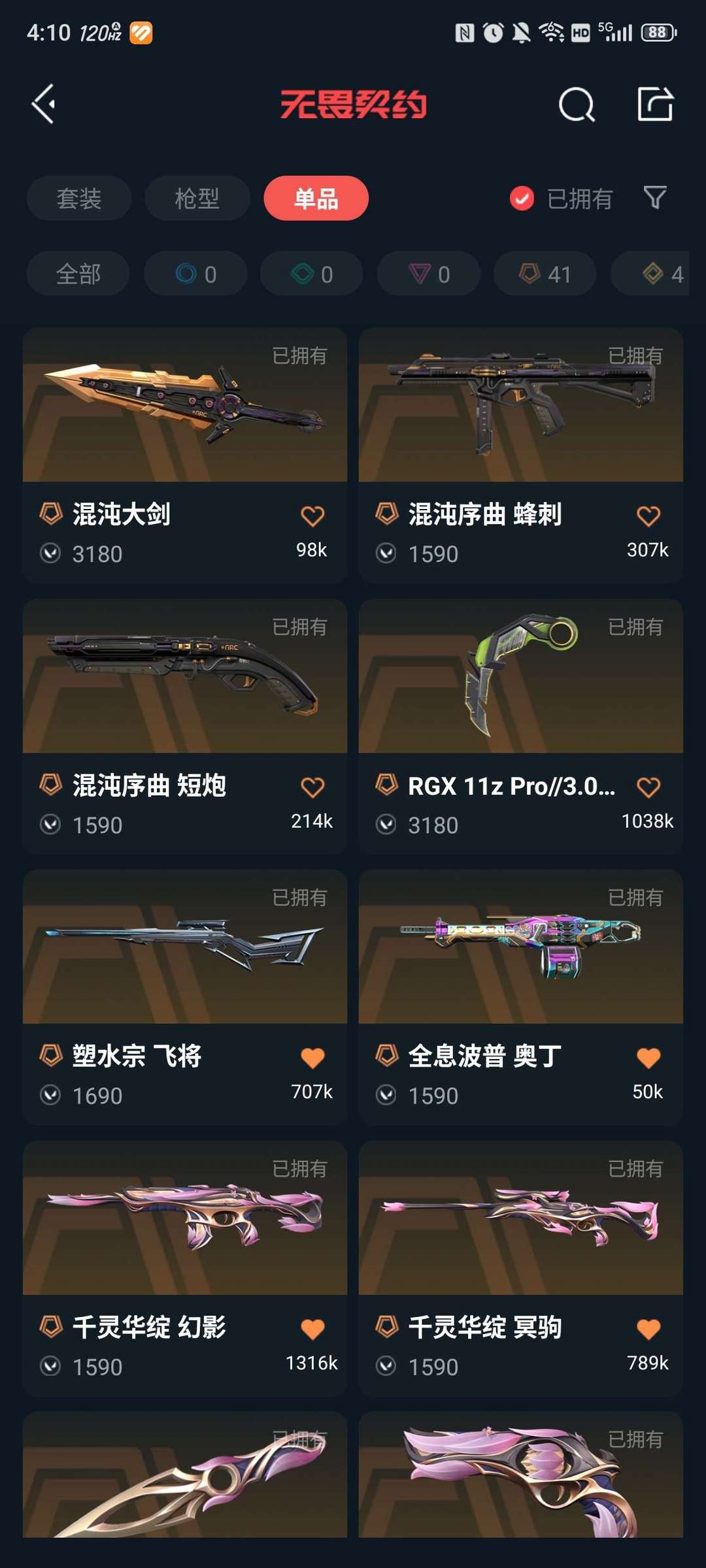706x1568 pixels.
Task: Open the 千灵华绽 幻影 skin card
Action: (184, 1218)
